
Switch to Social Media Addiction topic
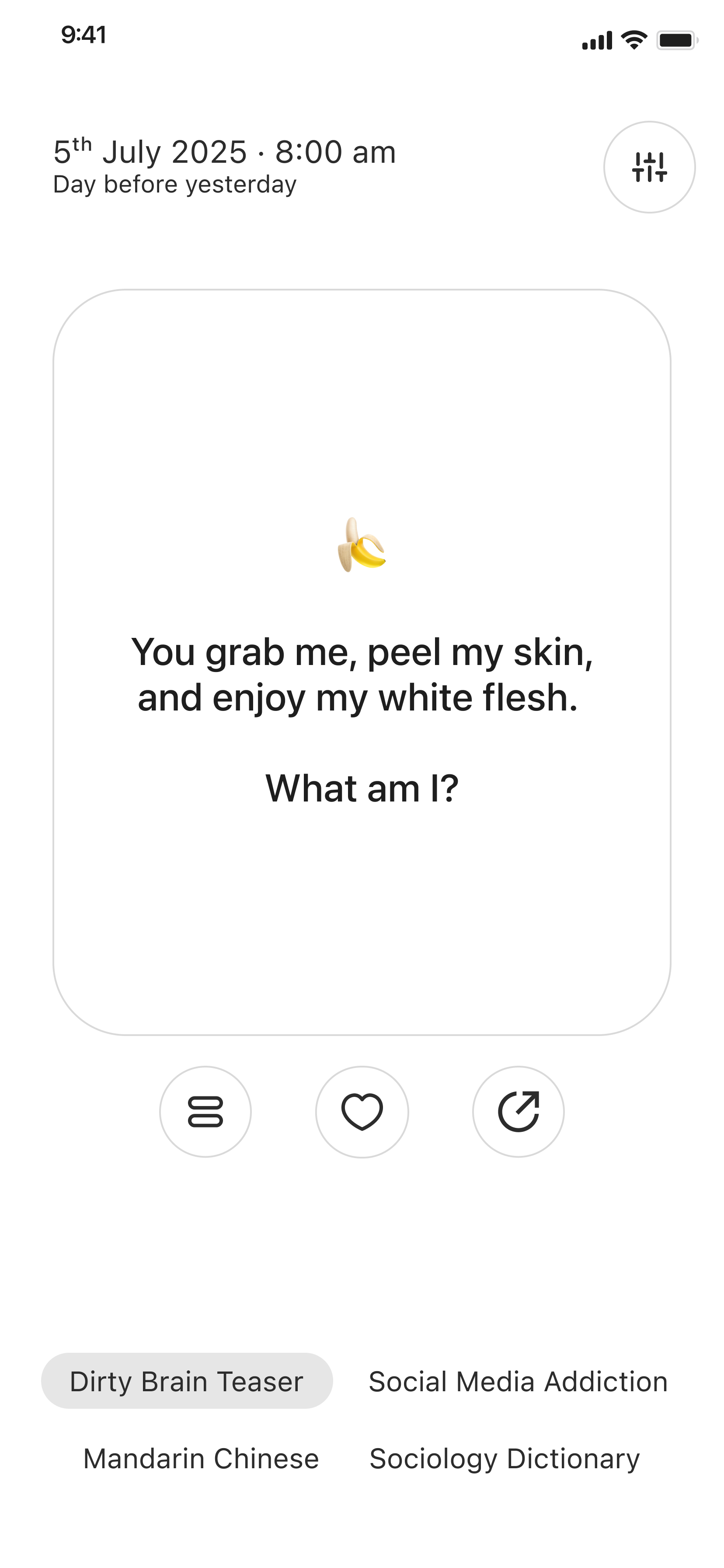tap(519, 1381)
